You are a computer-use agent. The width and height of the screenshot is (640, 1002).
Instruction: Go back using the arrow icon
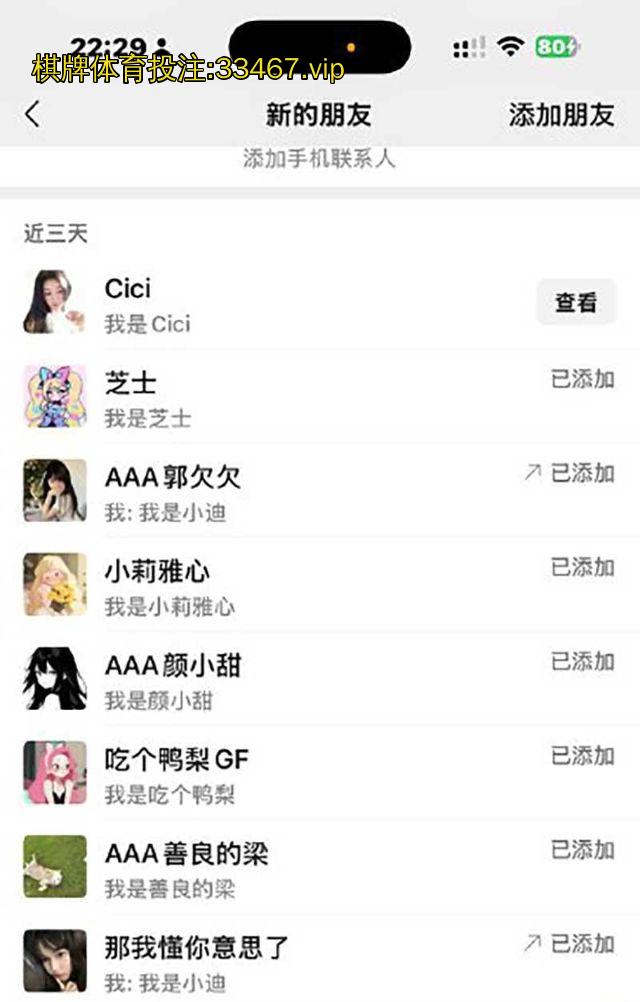coord(33,114)
